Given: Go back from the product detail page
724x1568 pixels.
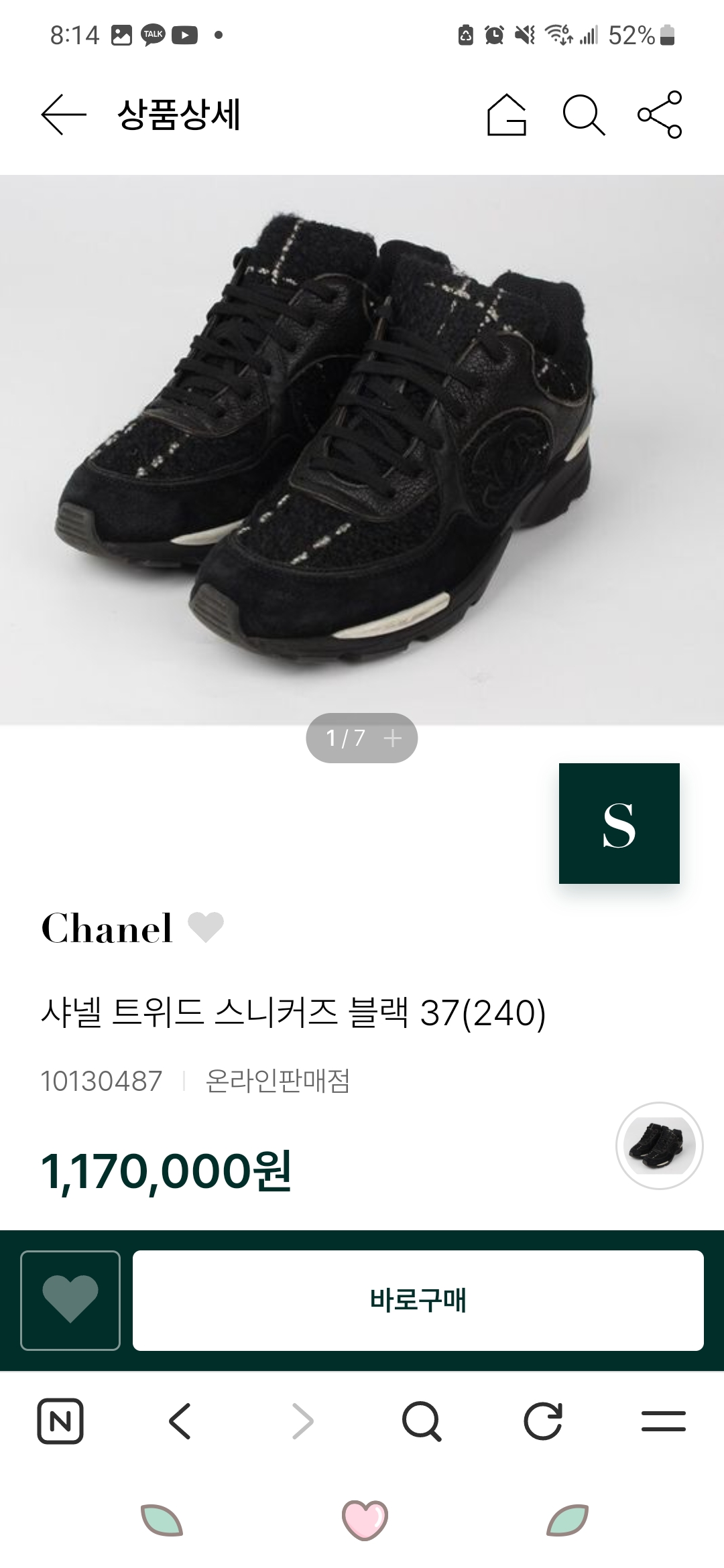Looking at the screenshot, I should (x=64, y=115).
